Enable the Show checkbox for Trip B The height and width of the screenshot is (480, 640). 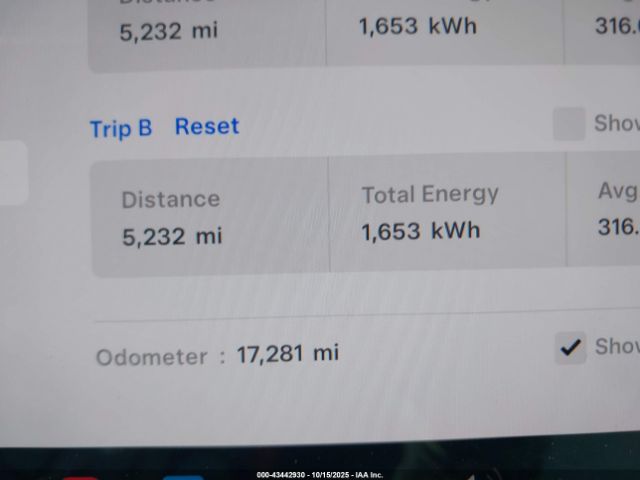[x=569, y=124]
